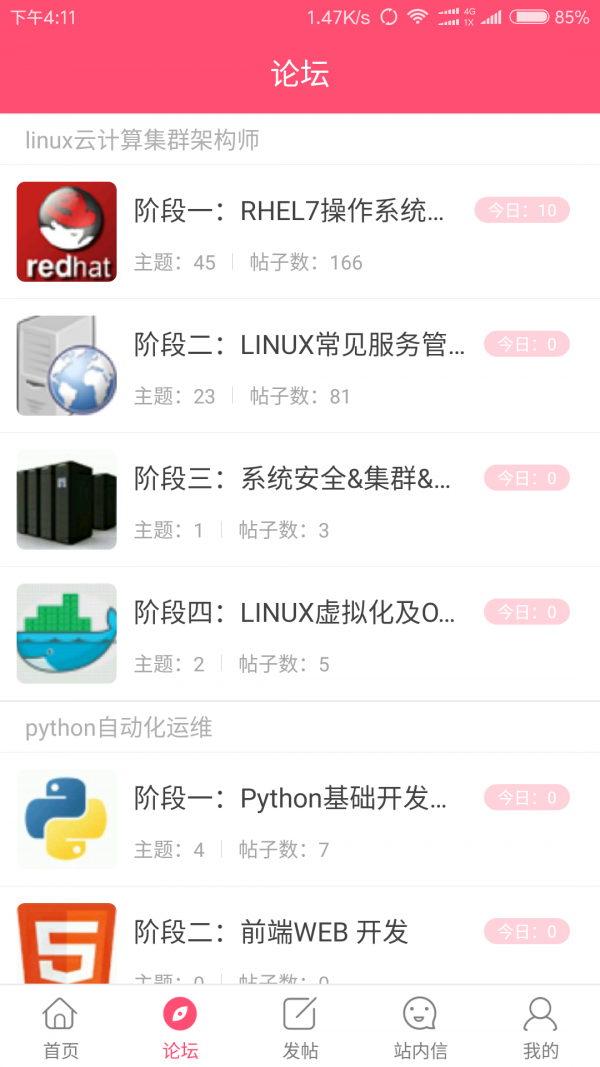Viewport: 600px width, 1067px height.
Task: Switch to the 首页 tab
Action: click(x=60, y=1027)
